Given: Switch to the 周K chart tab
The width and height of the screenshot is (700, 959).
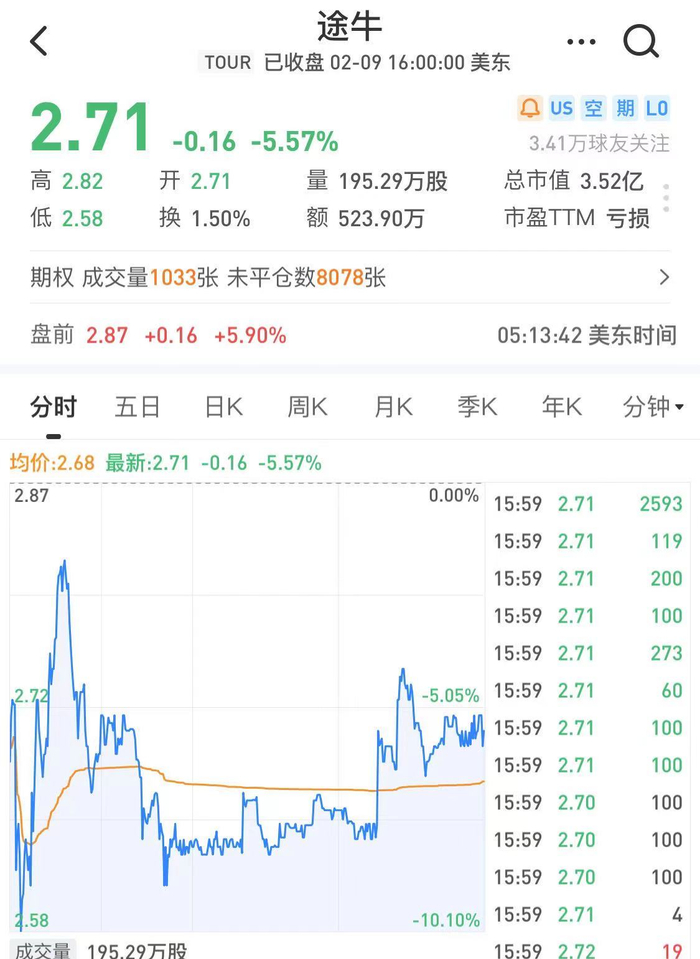Looking at the screenshot, I should (x=307, y=407).
